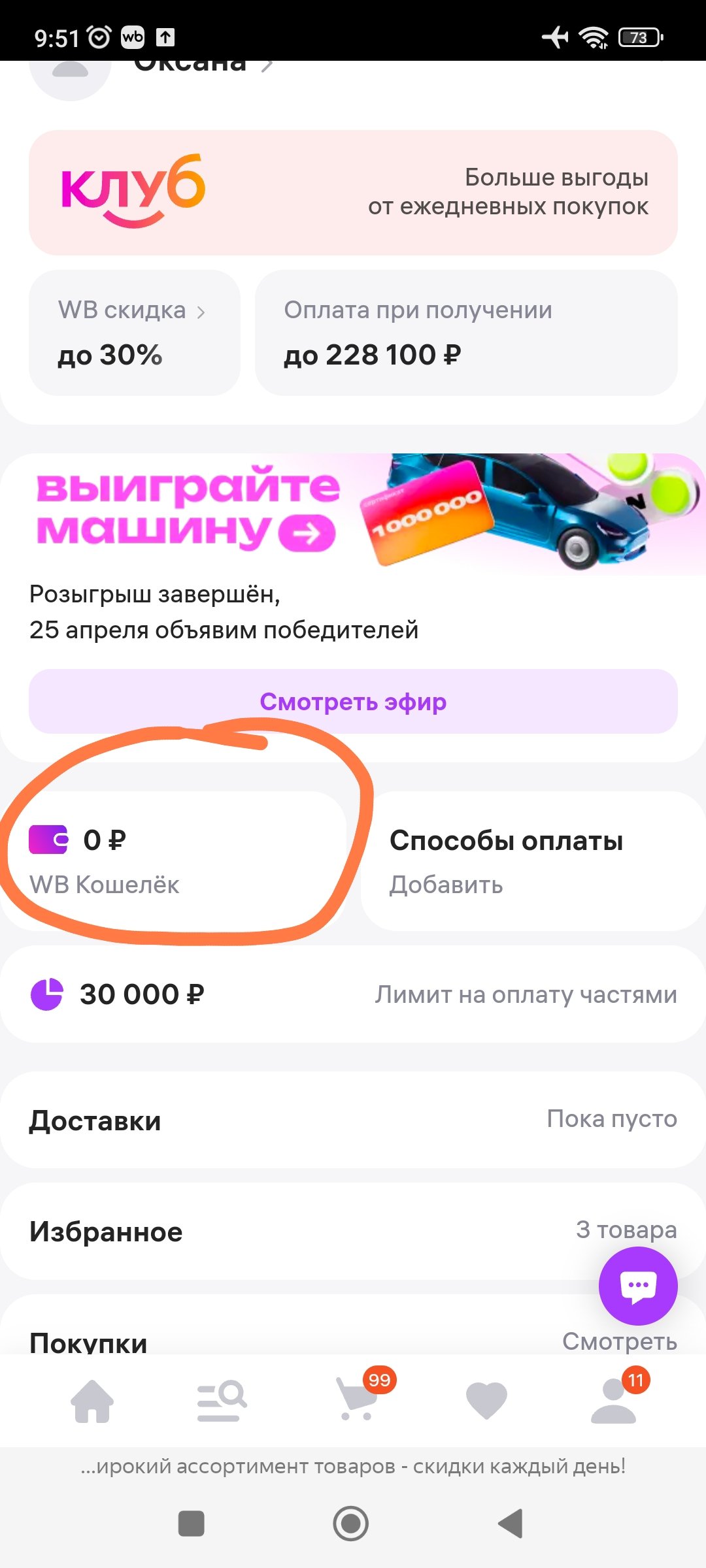706x1568 pixels.
Task: Open the support chat bubble
Action: [638, 1286]
